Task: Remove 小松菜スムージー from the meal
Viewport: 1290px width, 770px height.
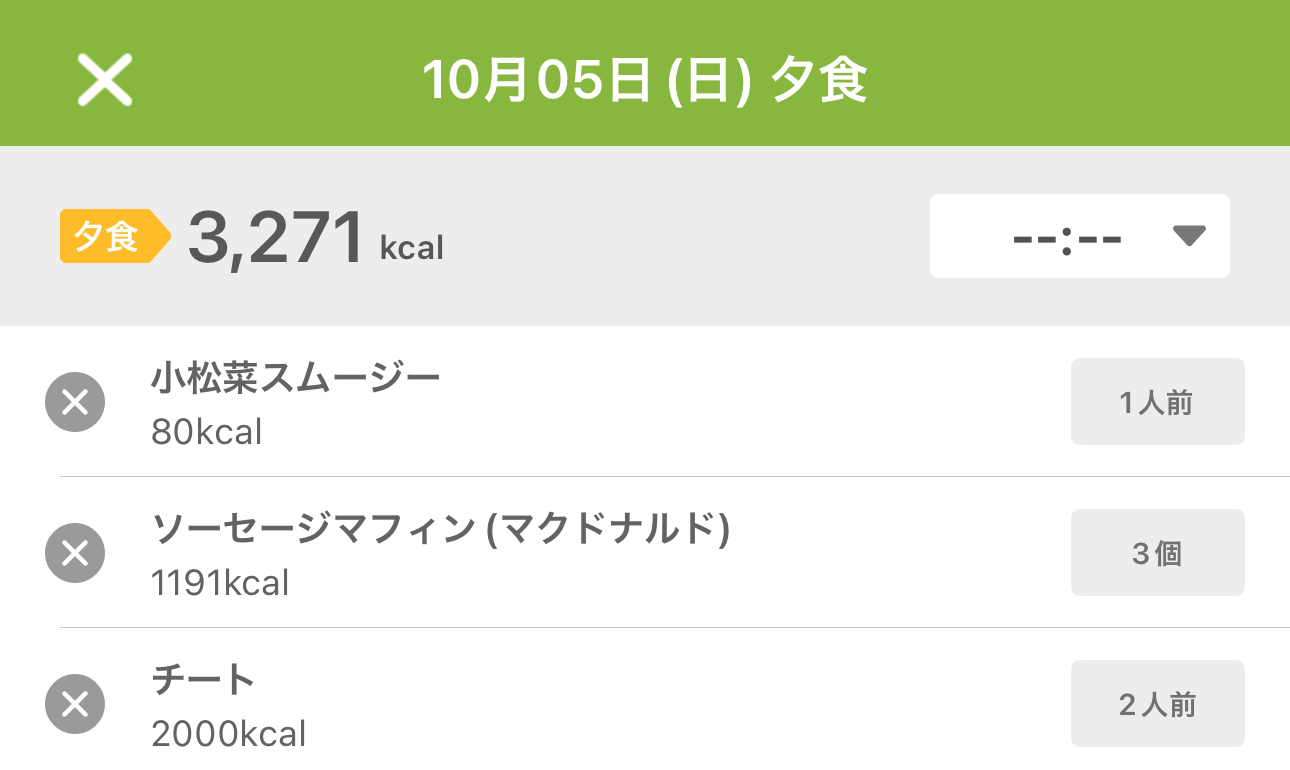Action: pos(75,402)
